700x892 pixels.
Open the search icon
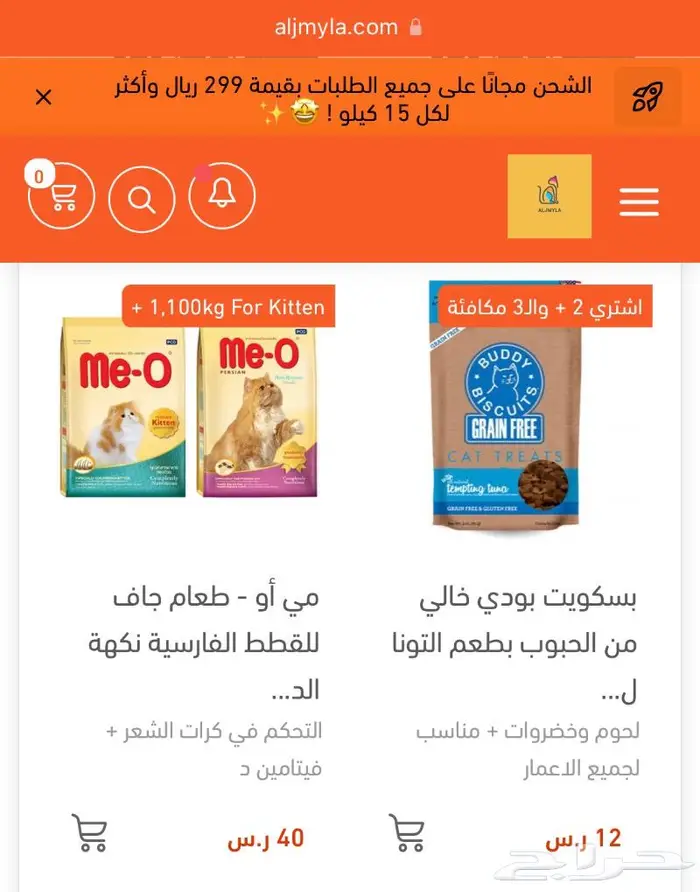tap(142, 197)
